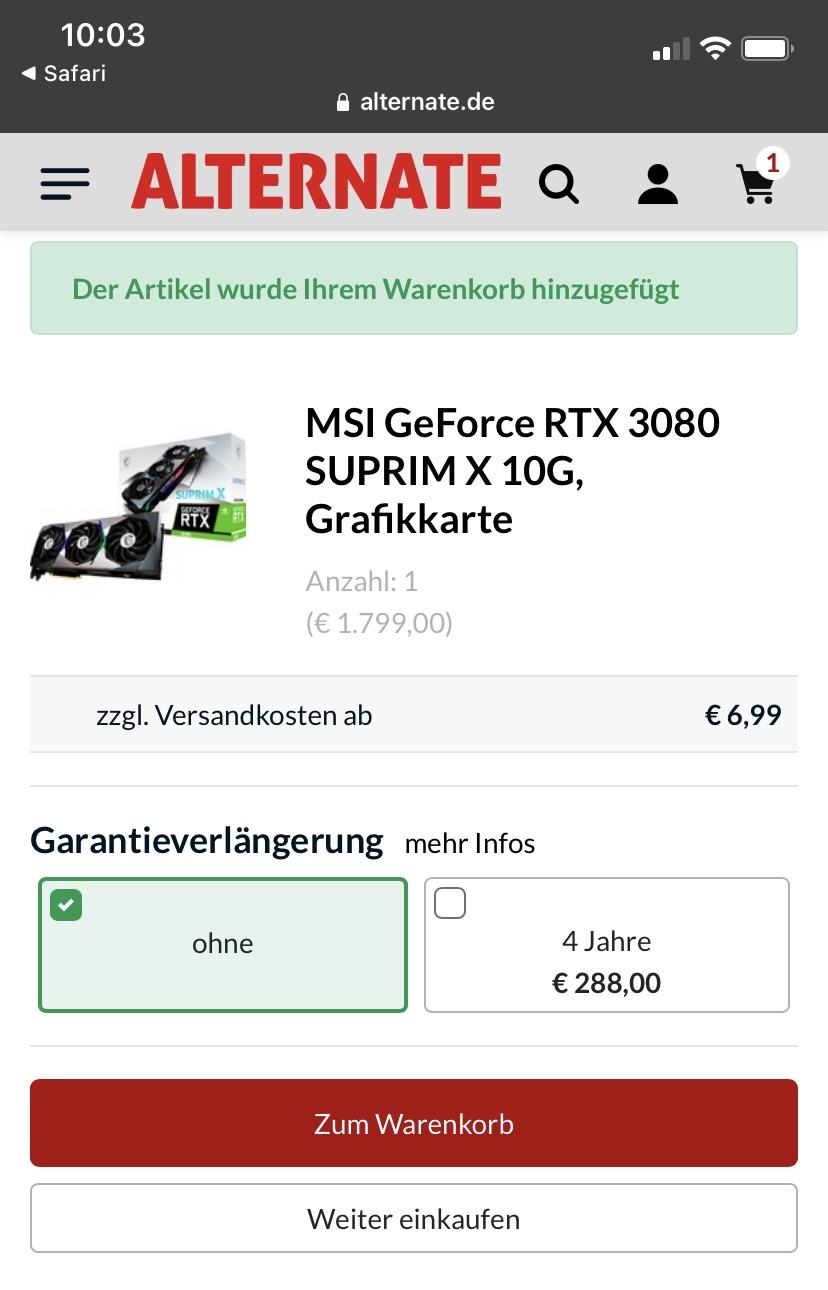Open the hamburger menu
Screen dimensions: 828x1290
click(65, 183)
